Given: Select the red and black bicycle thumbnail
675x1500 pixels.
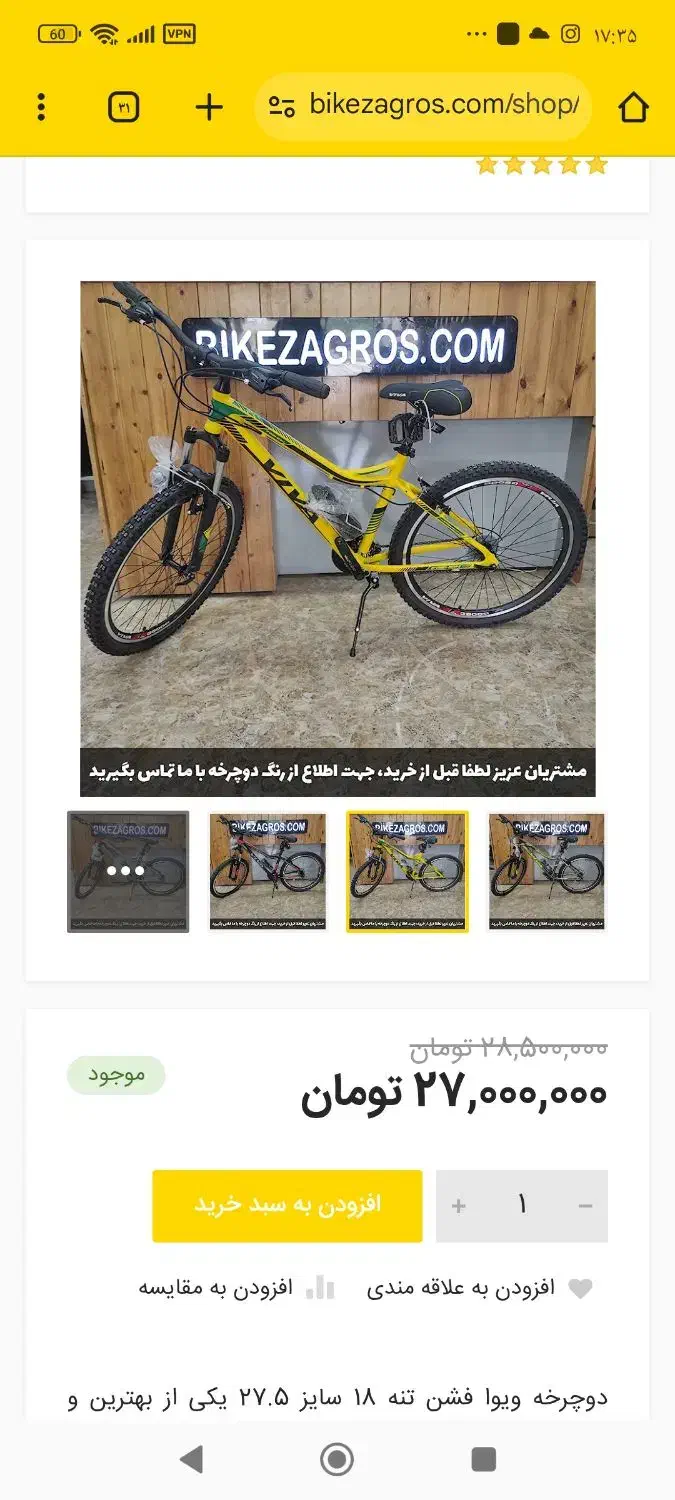Looking at the screenshot, I should pos(267,871).
